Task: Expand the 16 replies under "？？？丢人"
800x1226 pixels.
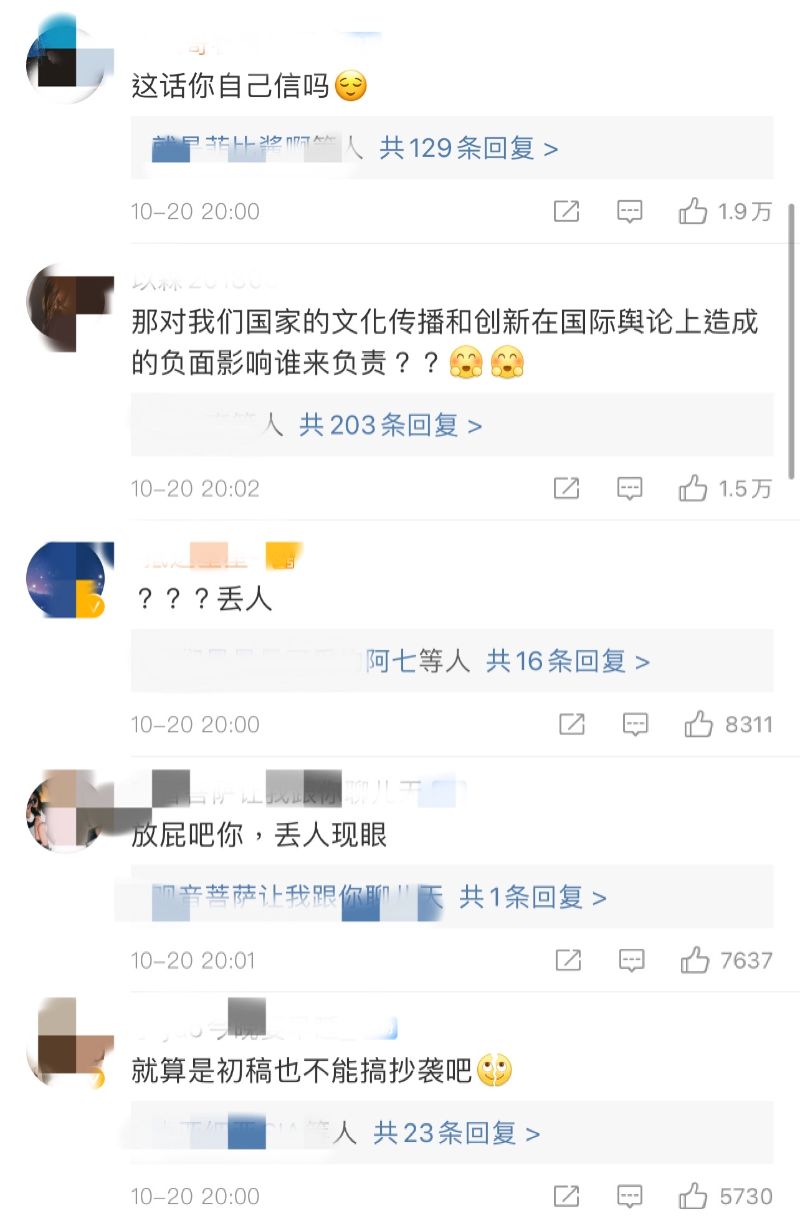Action: pos(568,661)
